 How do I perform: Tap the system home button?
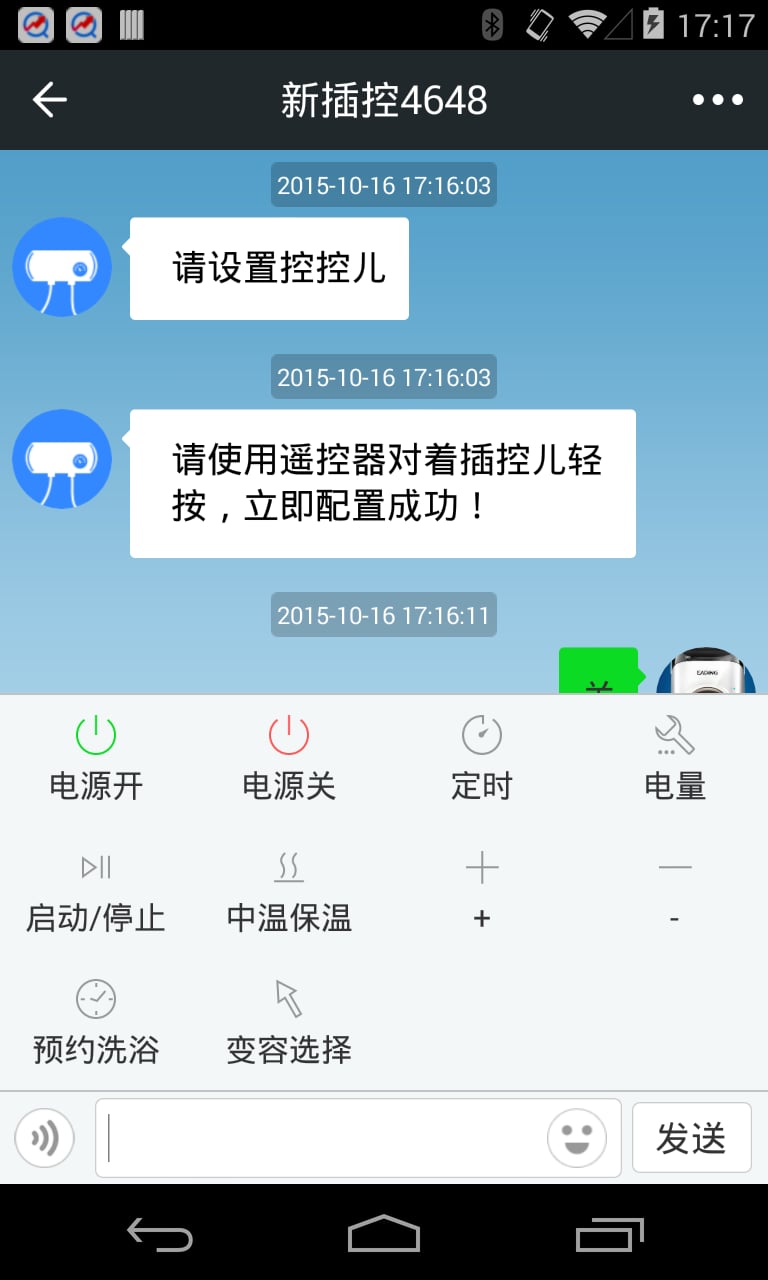click(383, 1234)
